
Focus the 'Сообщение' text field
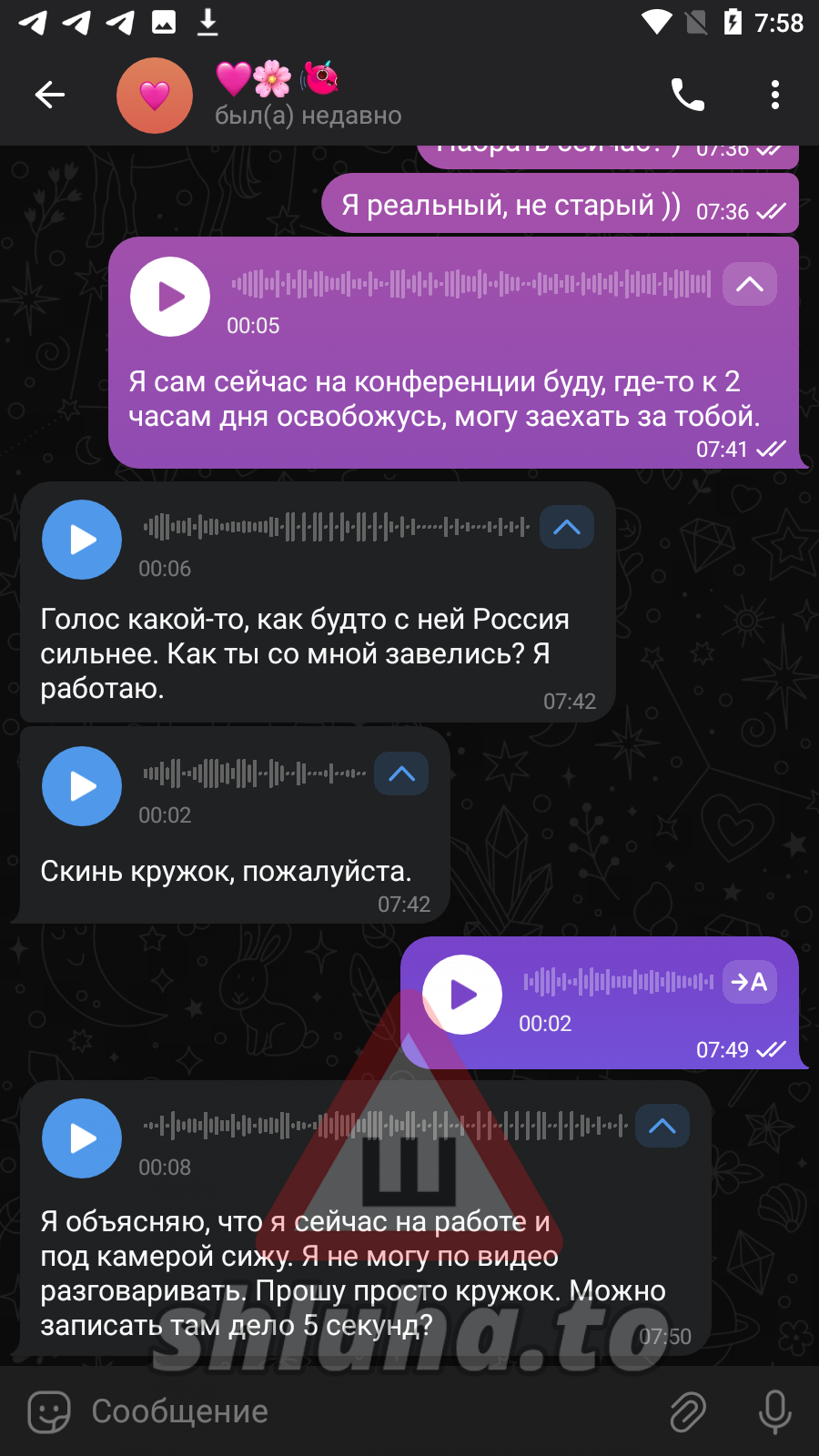pos(364,1411)
